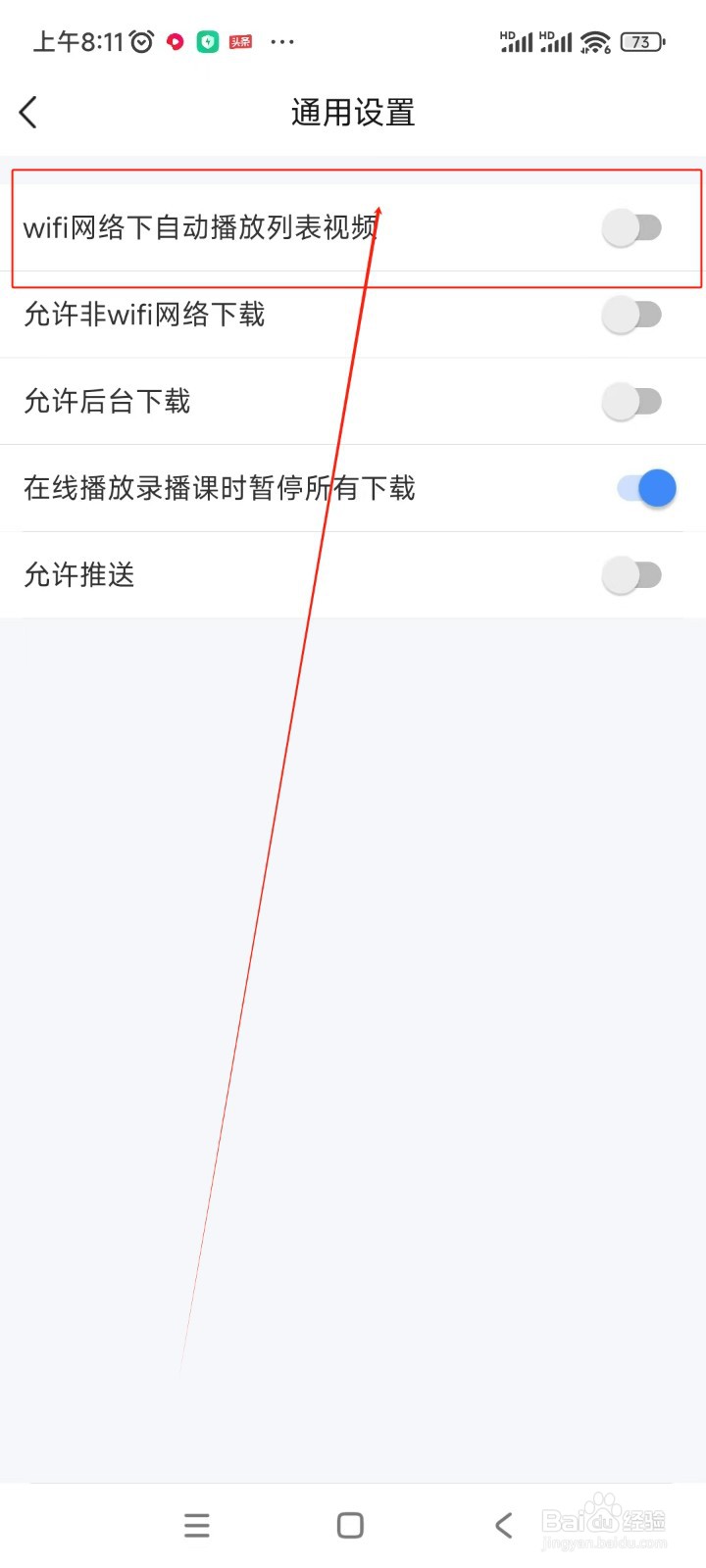Enable the 允许后台下载 switch
706x1568 pixels.
coord(632,401)
